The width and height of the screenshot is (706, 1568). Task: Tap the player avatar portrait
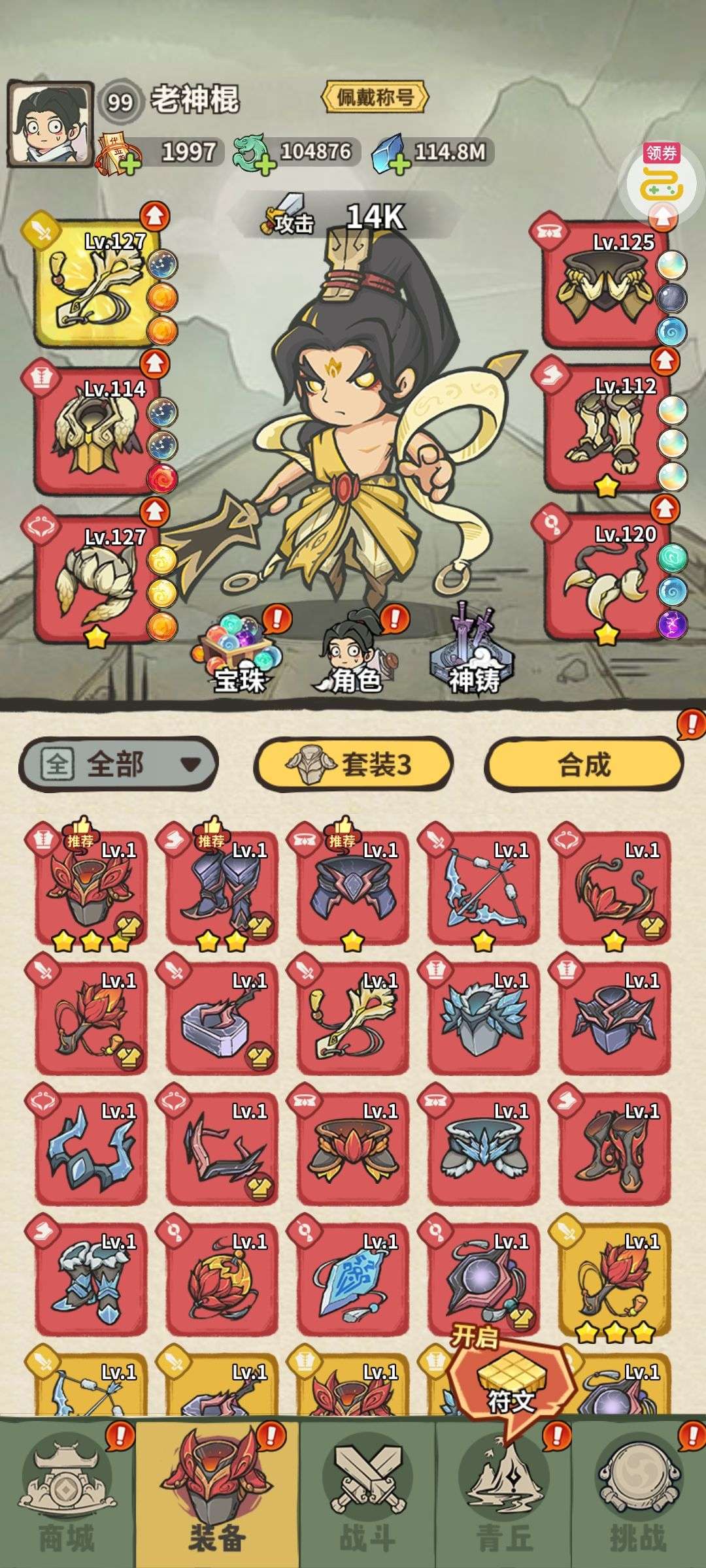(x=50, y=124)
